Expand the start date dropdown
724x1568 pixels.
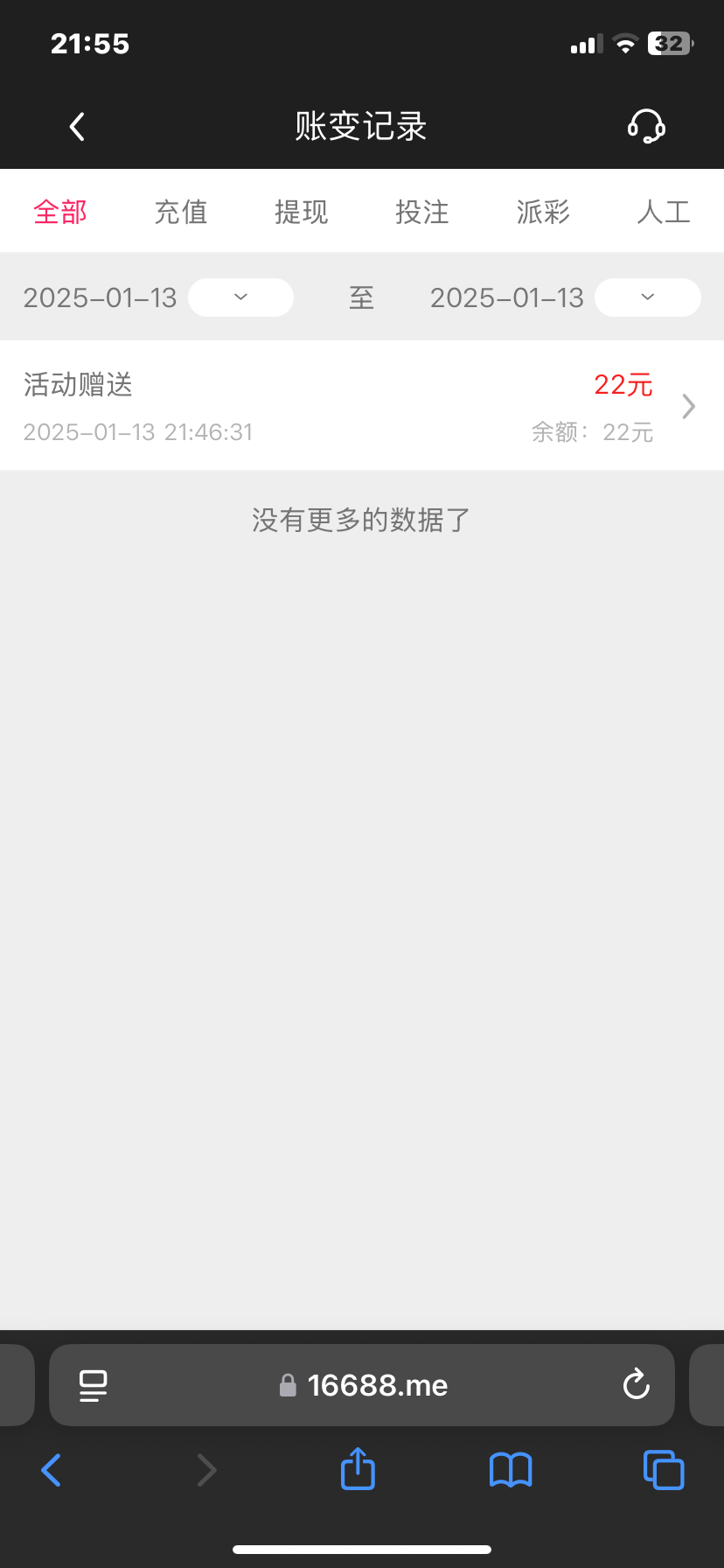pos(240,297)
